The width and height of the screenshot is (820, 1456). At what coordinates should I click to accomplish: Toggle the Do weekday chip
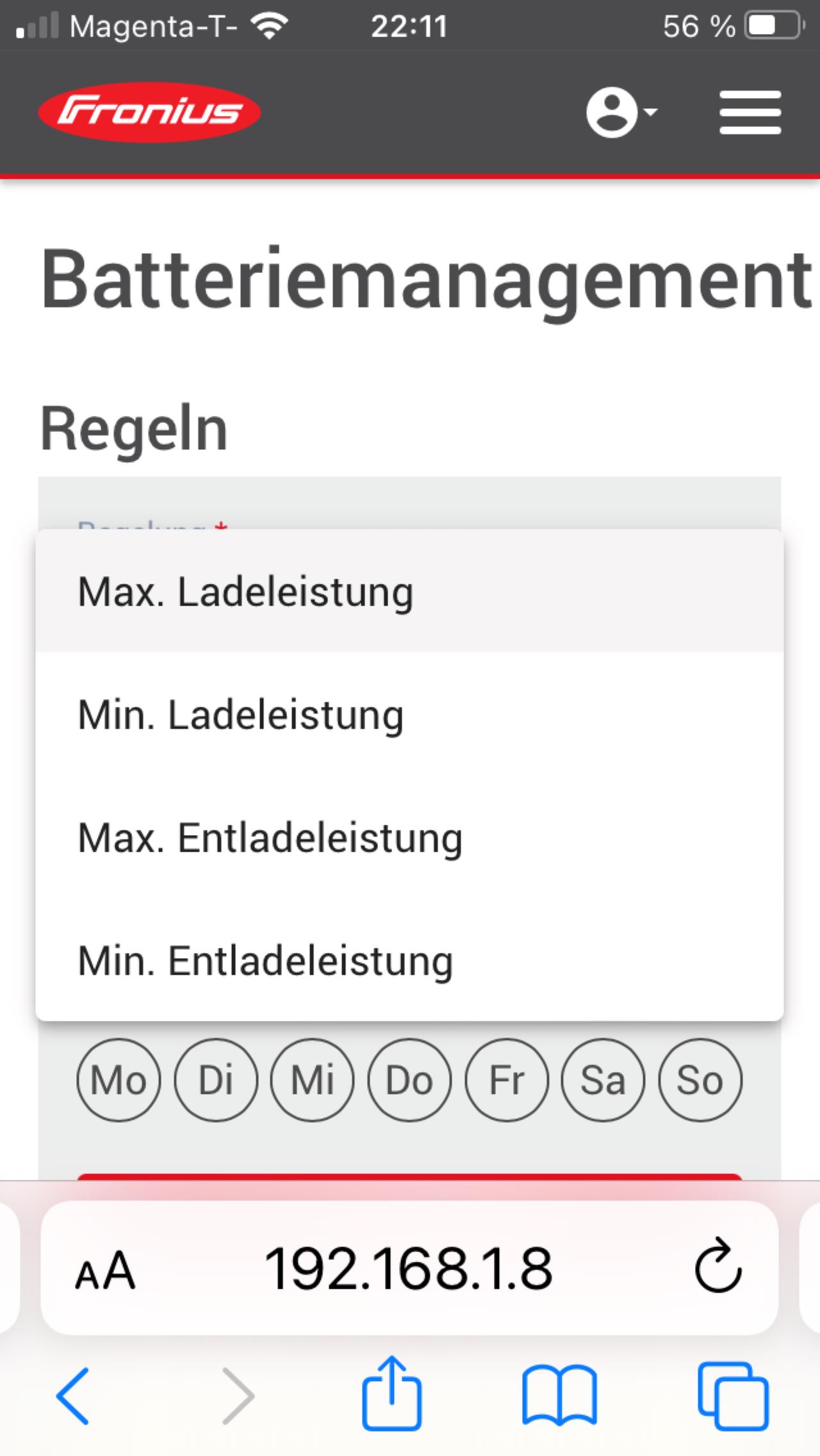pyautogui.click(x=409, y=1080)
